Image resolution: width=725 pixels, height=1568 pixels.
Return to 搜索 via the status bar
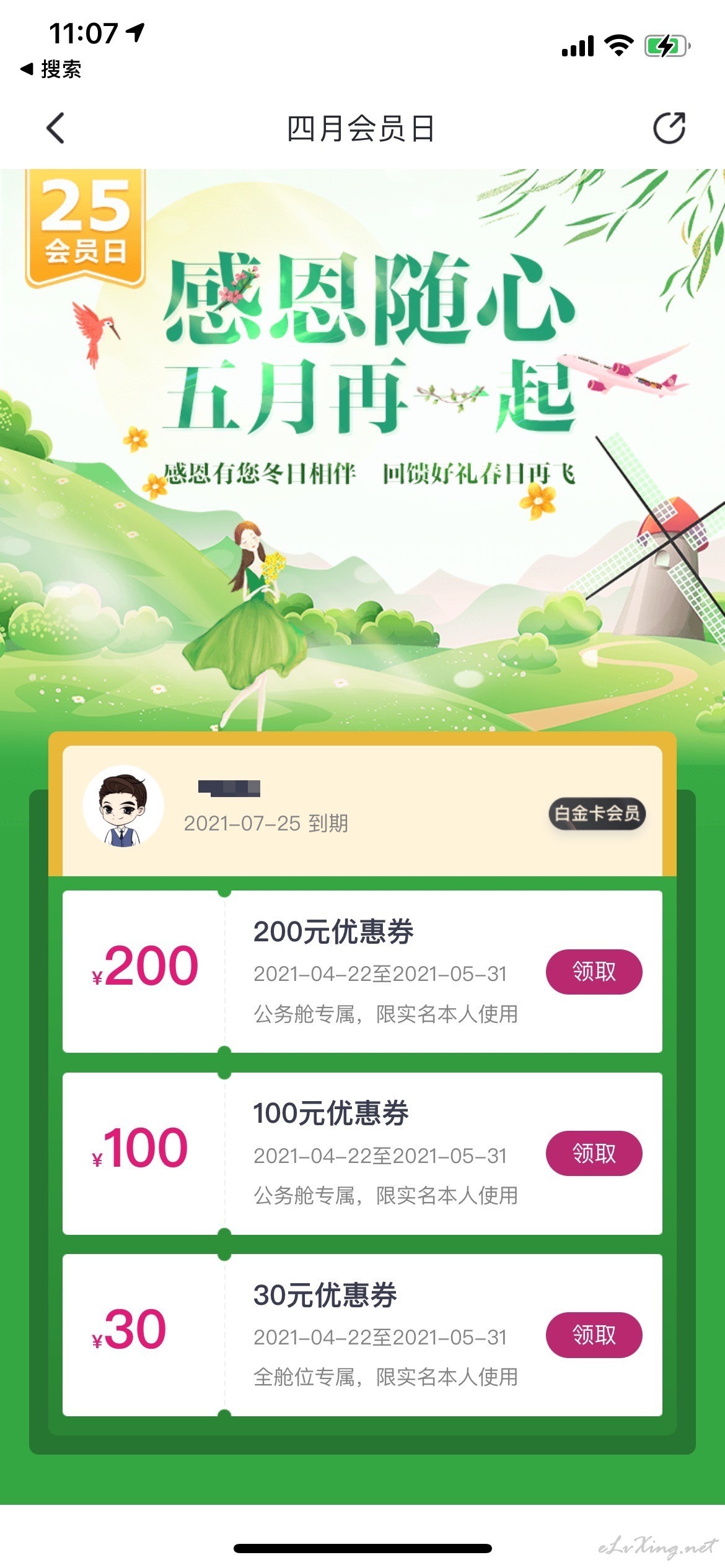point(51,69)
